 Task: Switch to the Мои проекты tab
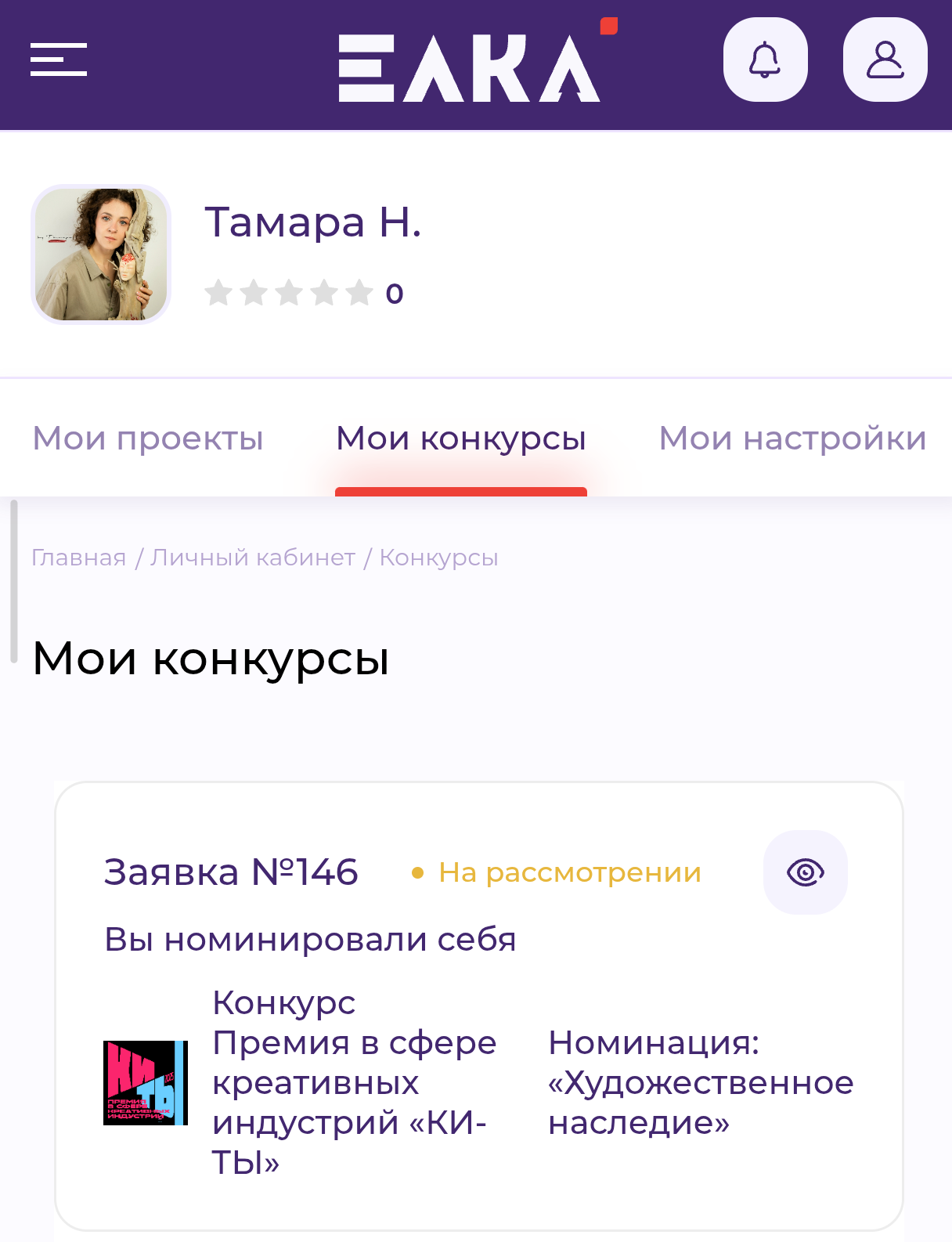(148, 439)
